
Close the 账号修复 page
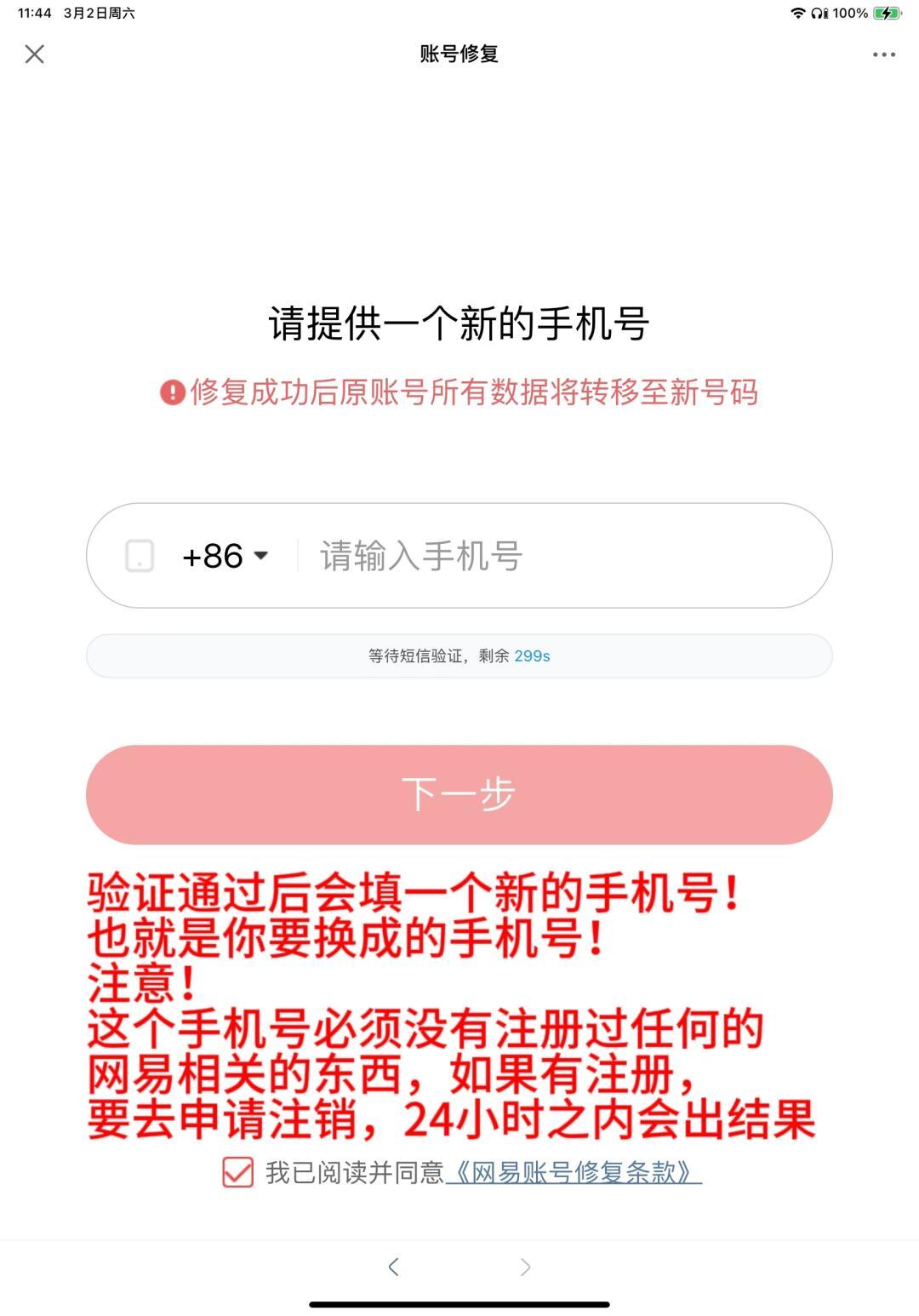pos(35,54)
